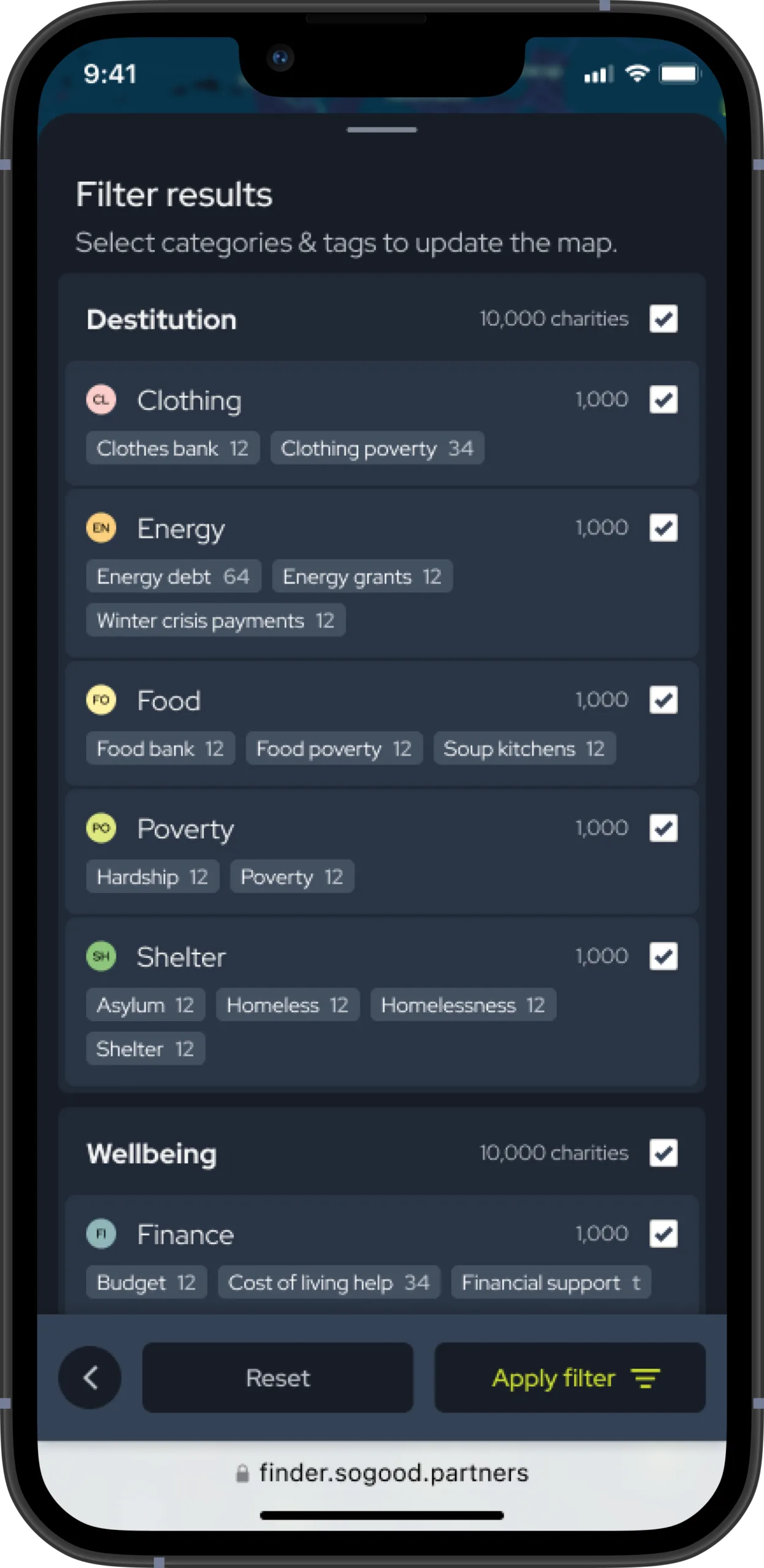Select the Energy debt tag

pos(173,576)
